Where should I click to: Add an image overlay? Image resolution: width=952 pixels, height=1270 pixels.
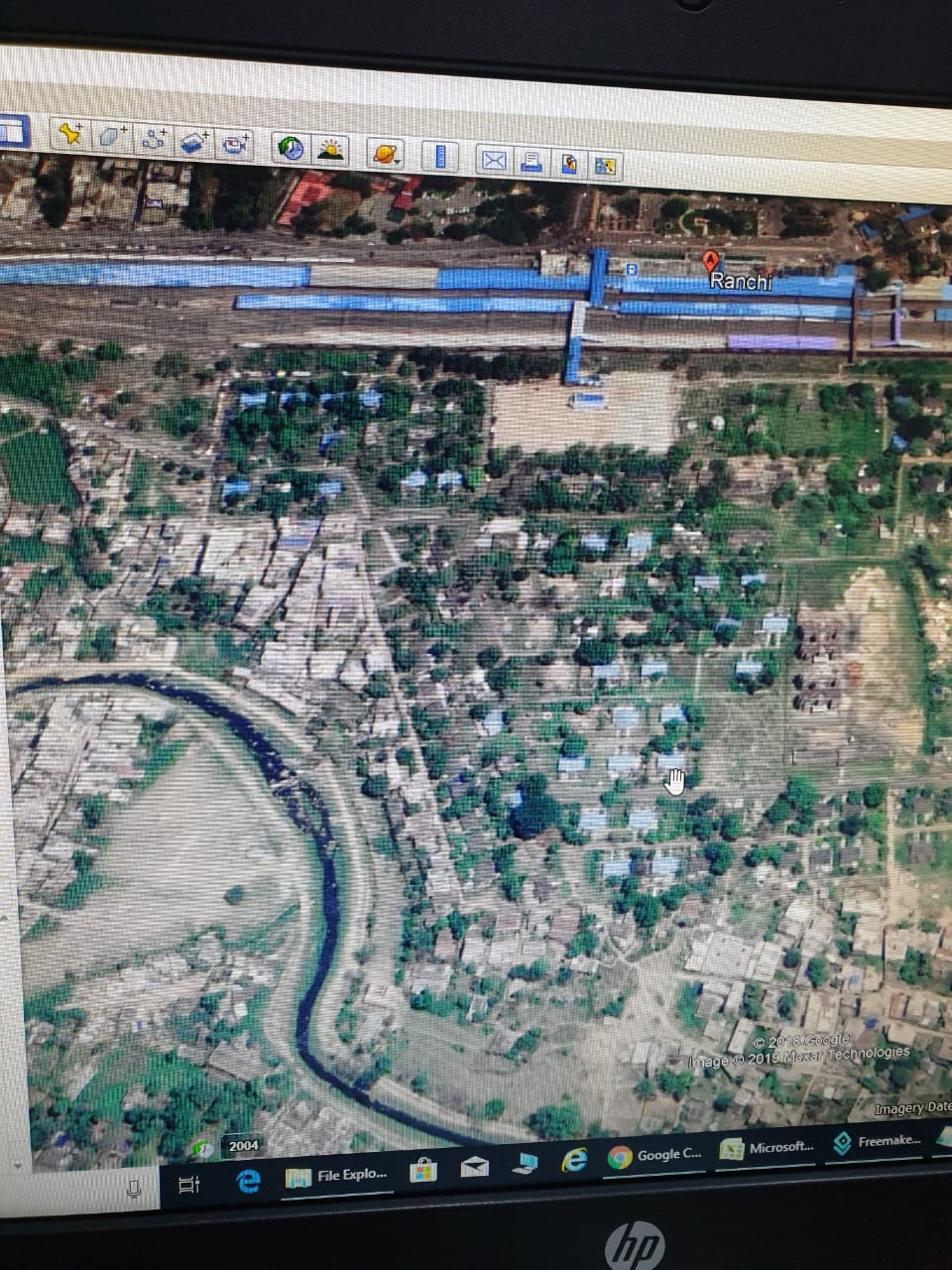click(192, 143)
